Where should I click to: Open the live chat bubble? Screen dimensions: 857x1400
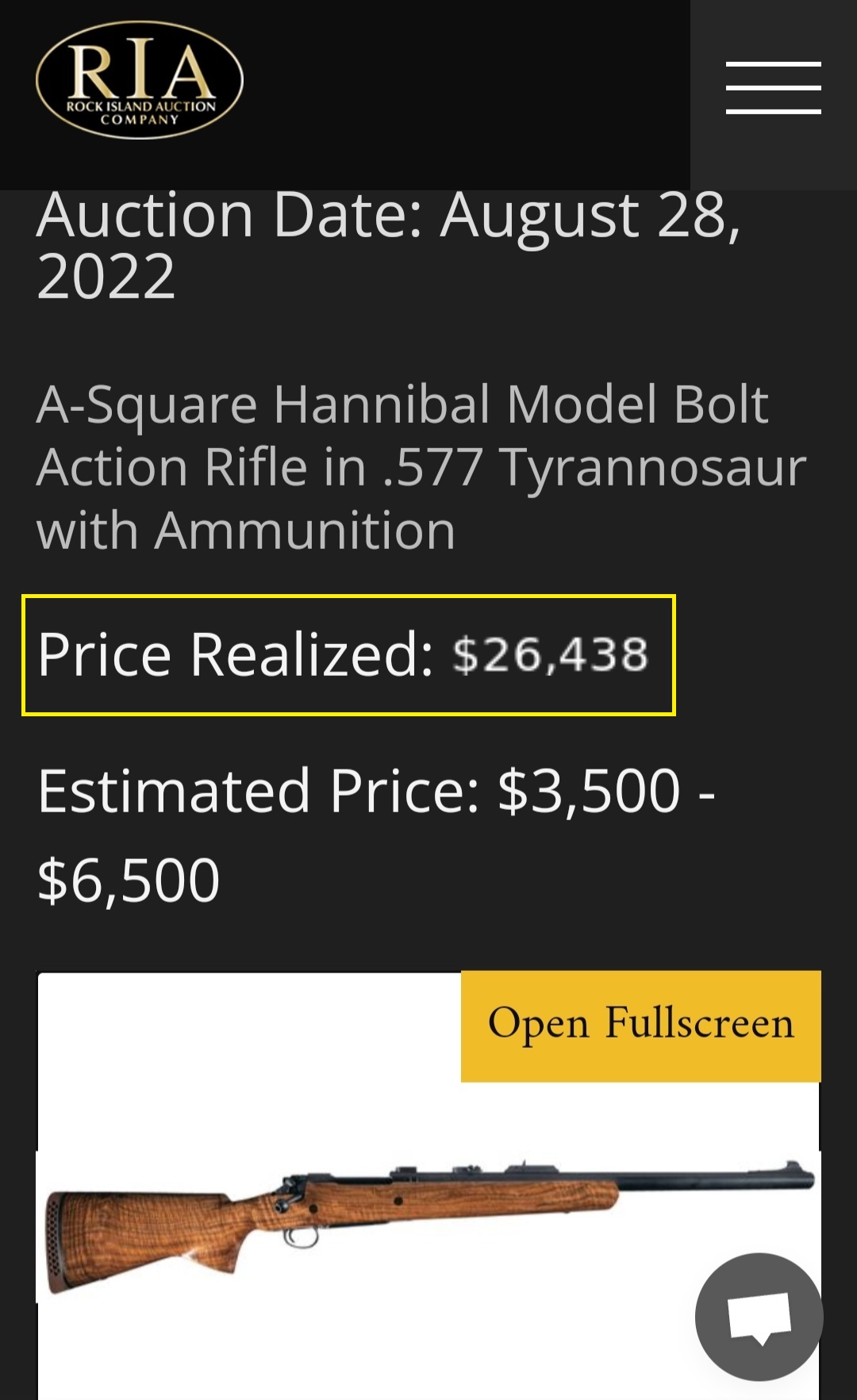click(759, 1317)
